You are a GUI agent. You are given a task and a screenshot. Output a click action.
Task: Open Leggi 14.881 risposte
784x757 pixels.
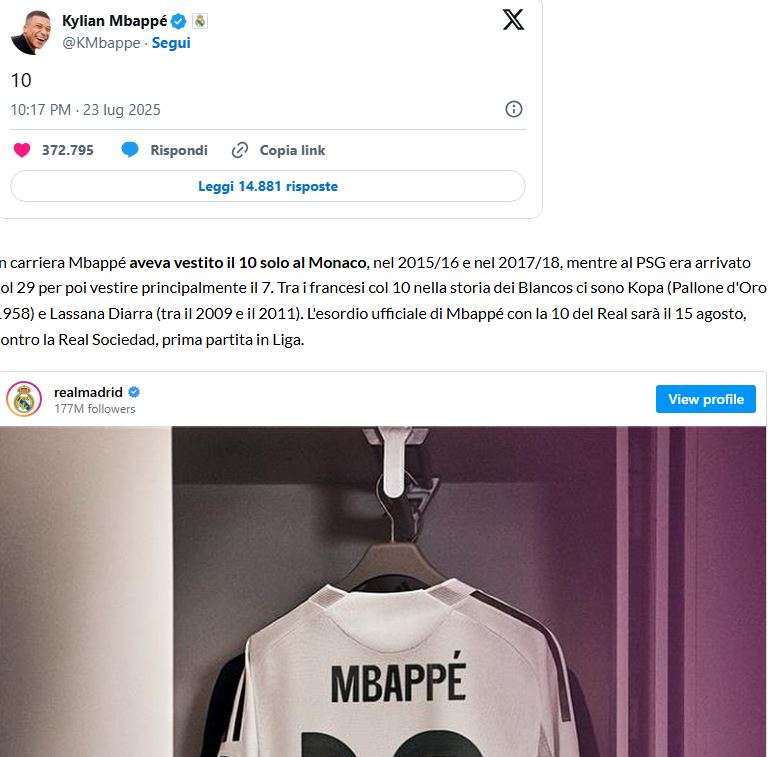pos(267,186)
